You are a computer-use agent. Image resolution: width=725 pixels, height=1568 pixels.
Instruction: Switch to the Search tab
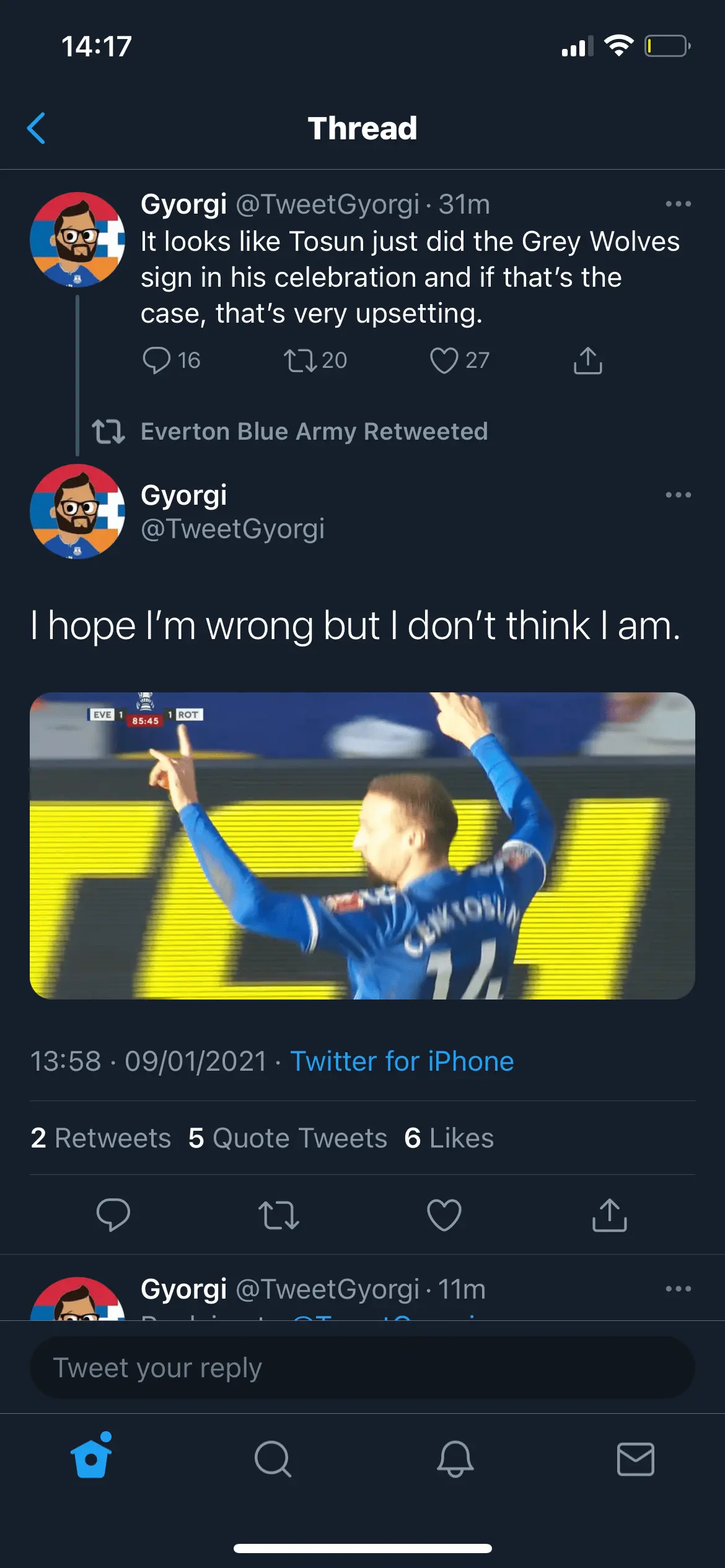pyautogui.click(x=273, y=1458)
